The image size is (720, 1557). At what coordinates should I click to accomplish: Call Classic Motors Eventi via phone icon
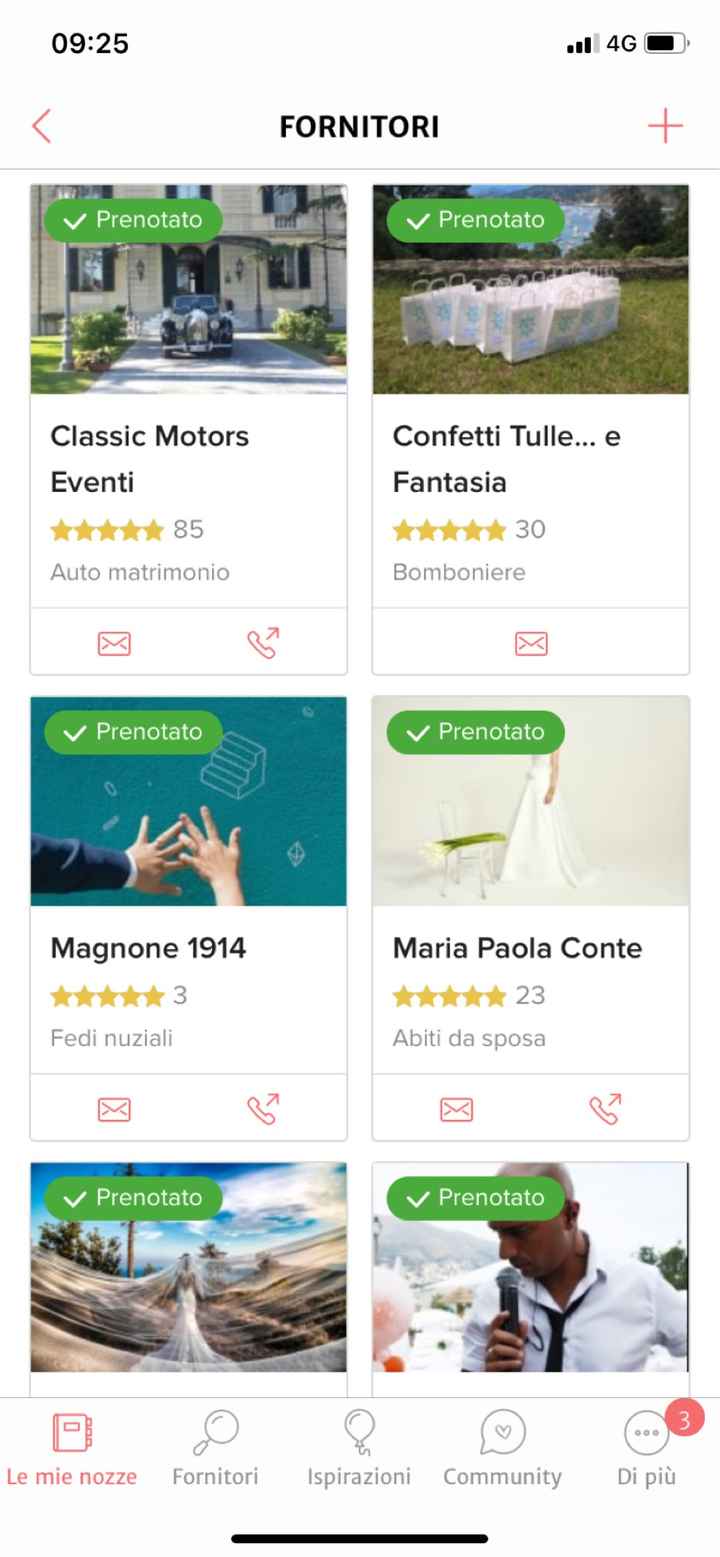(x=262, y=643)
